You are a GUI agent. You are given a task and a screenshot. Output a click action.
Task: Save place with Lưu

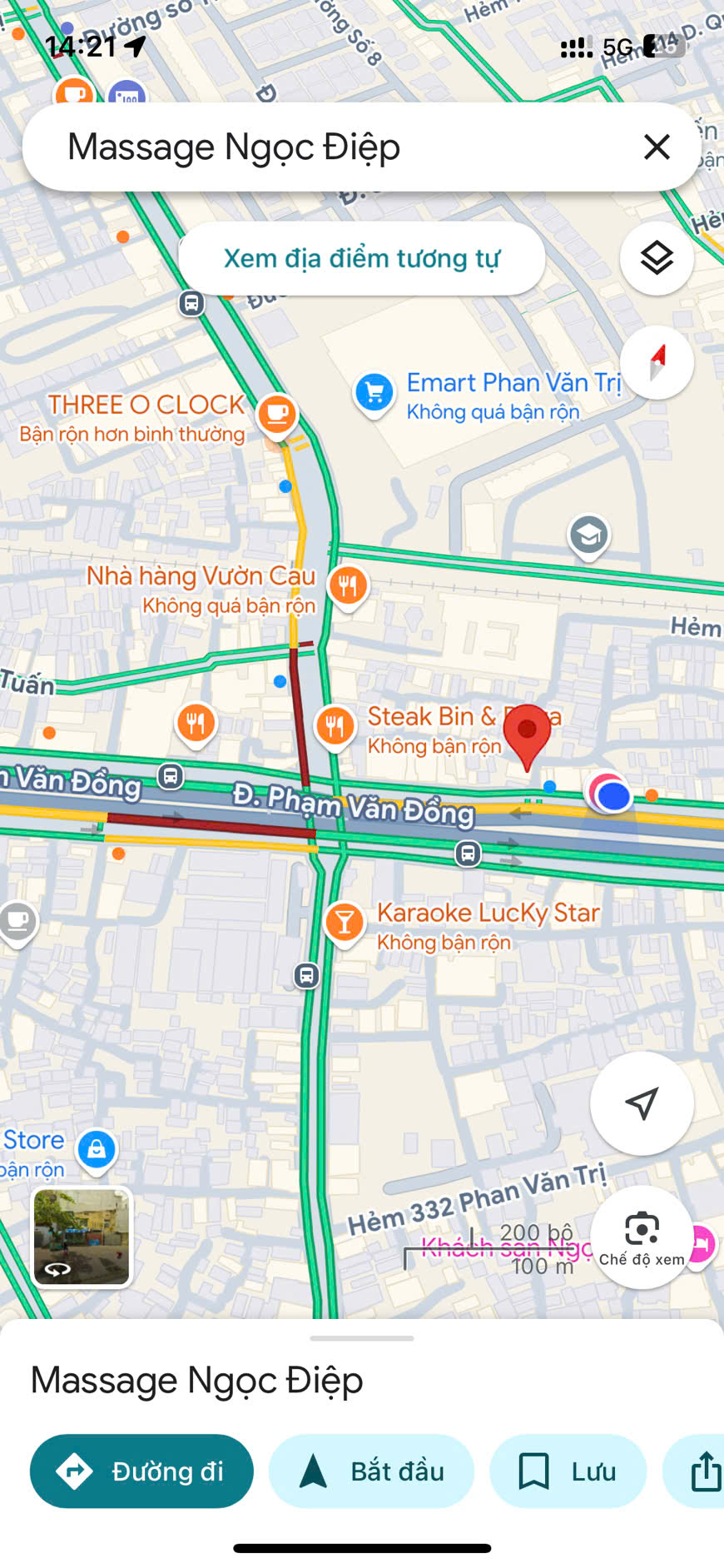coord(568,1471)
